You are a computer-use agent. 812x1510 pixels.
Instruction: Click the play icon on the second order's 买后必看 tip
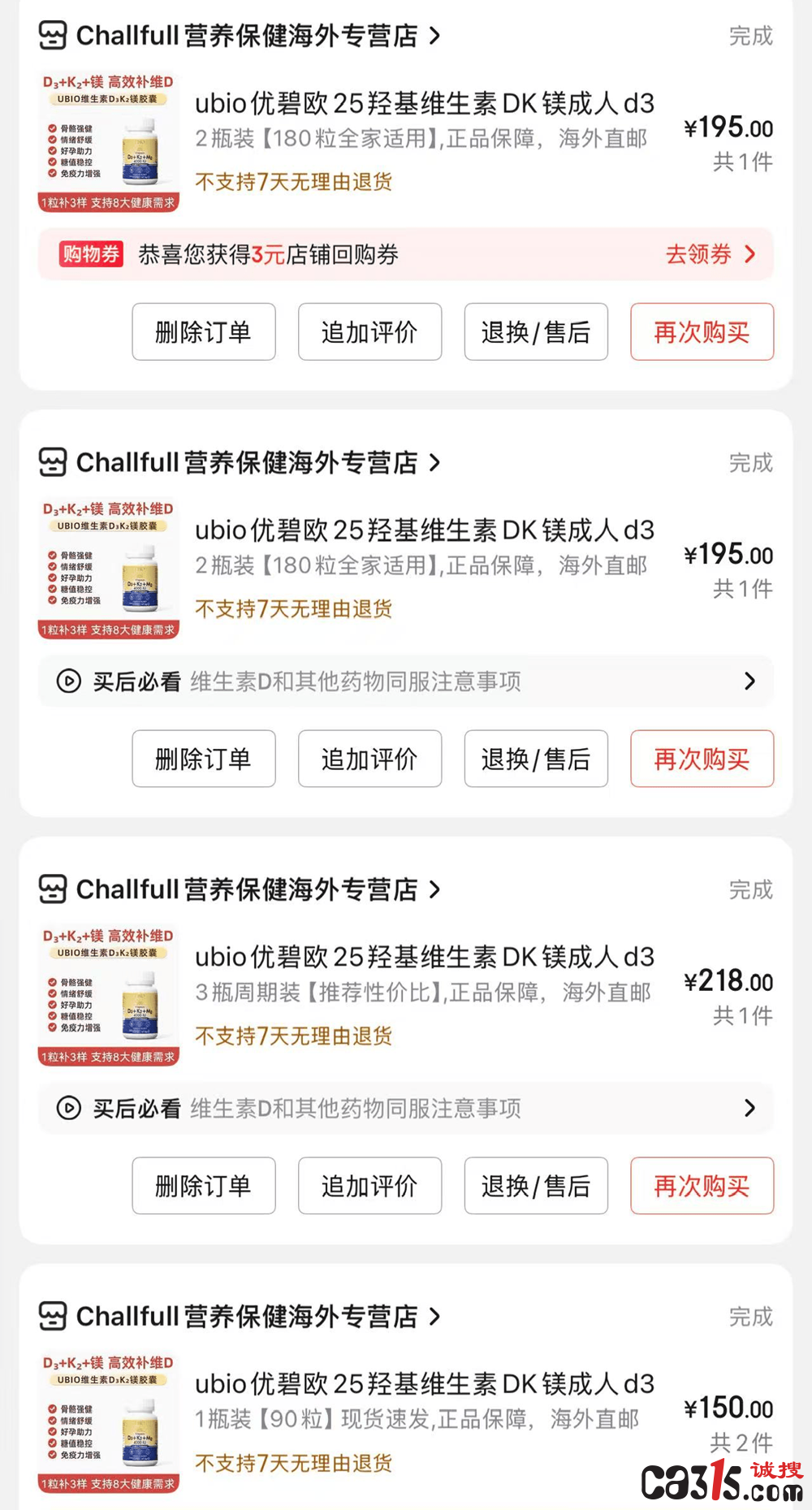[69, 681]
